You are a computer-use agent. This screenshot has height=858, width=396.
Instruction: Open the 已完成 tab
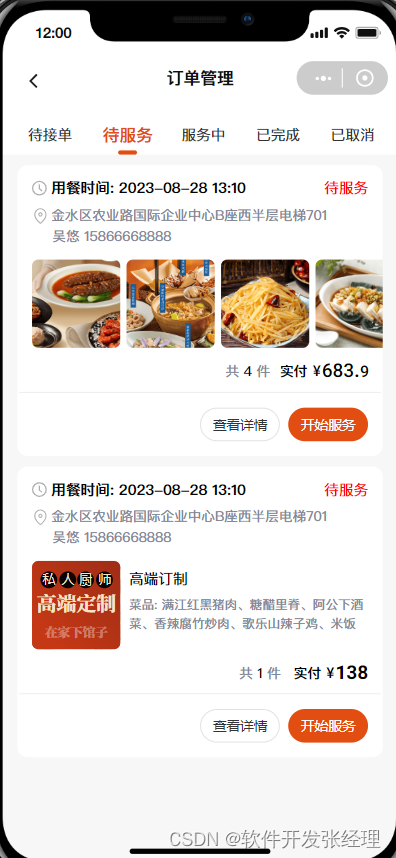point(278,135)
